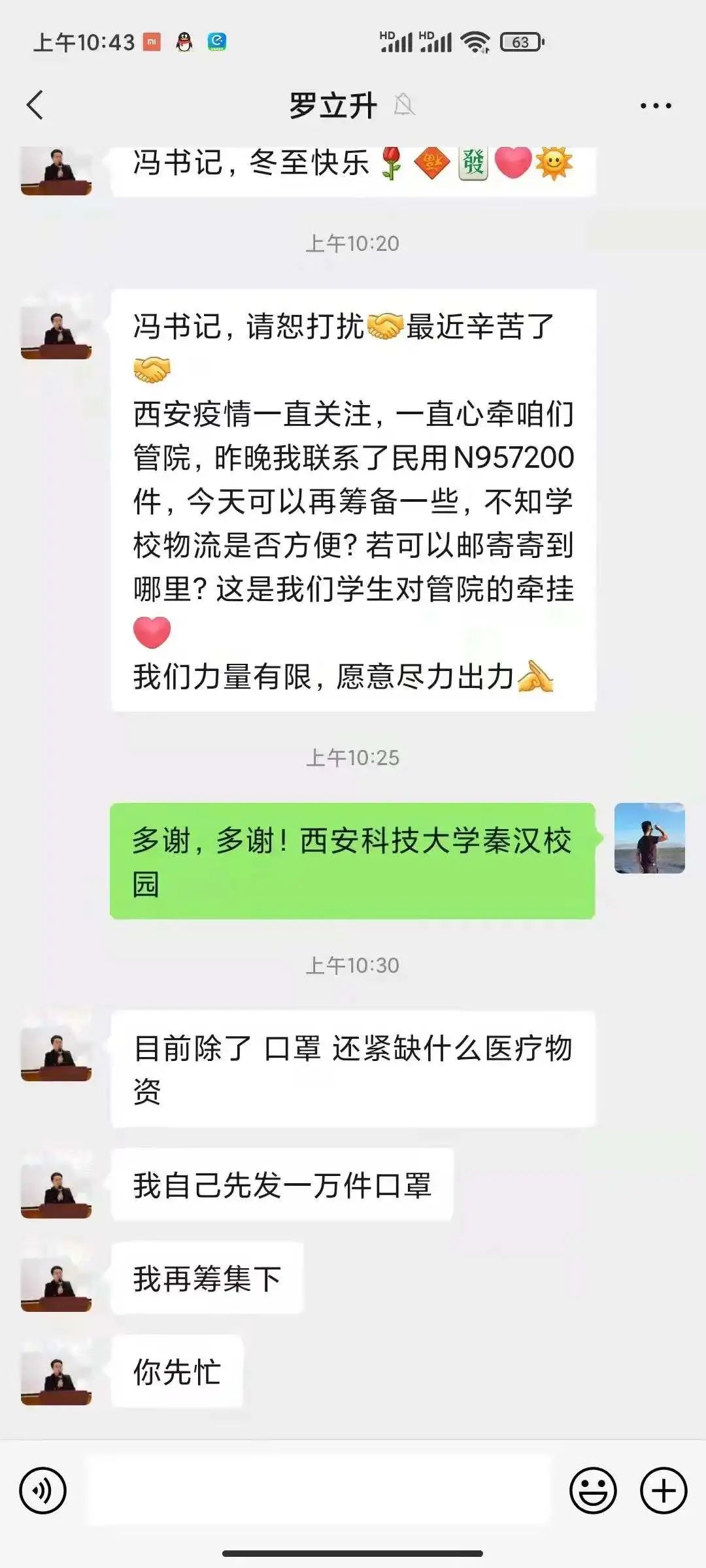Go back from the chat with 罗立升
The image size is (706, 1568).
[x=35, y=105]
